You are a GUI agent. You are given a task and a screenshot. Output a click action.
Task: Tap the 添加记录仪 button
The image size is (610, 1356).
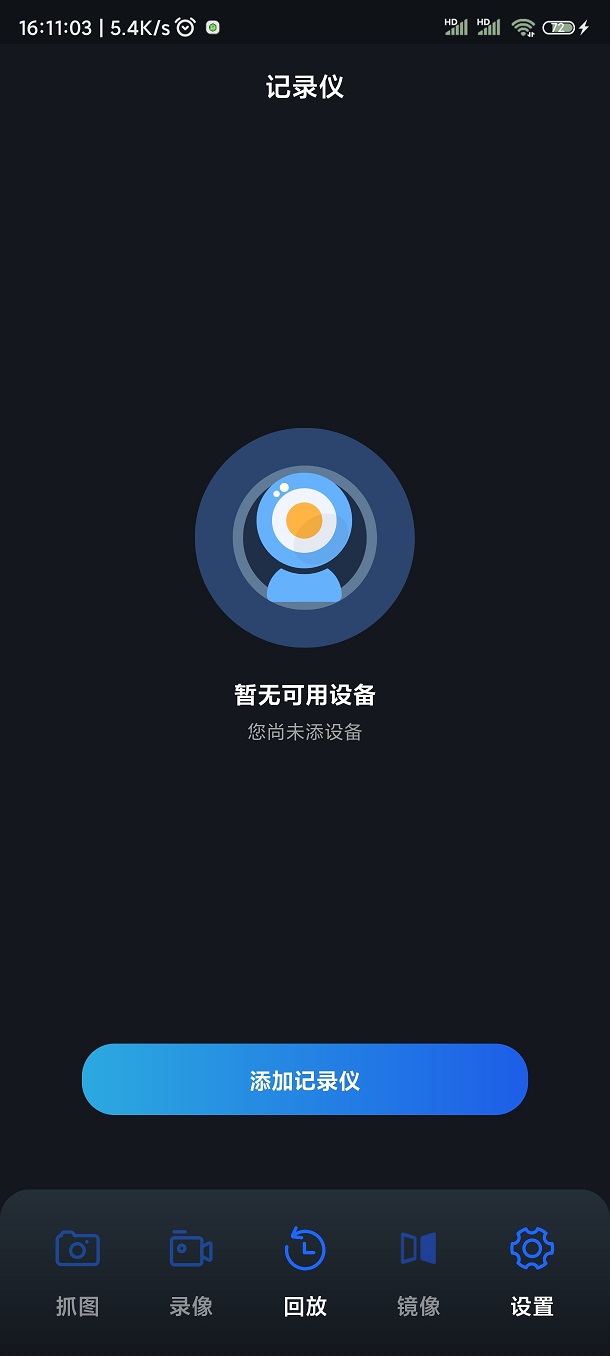[304, 1079]
